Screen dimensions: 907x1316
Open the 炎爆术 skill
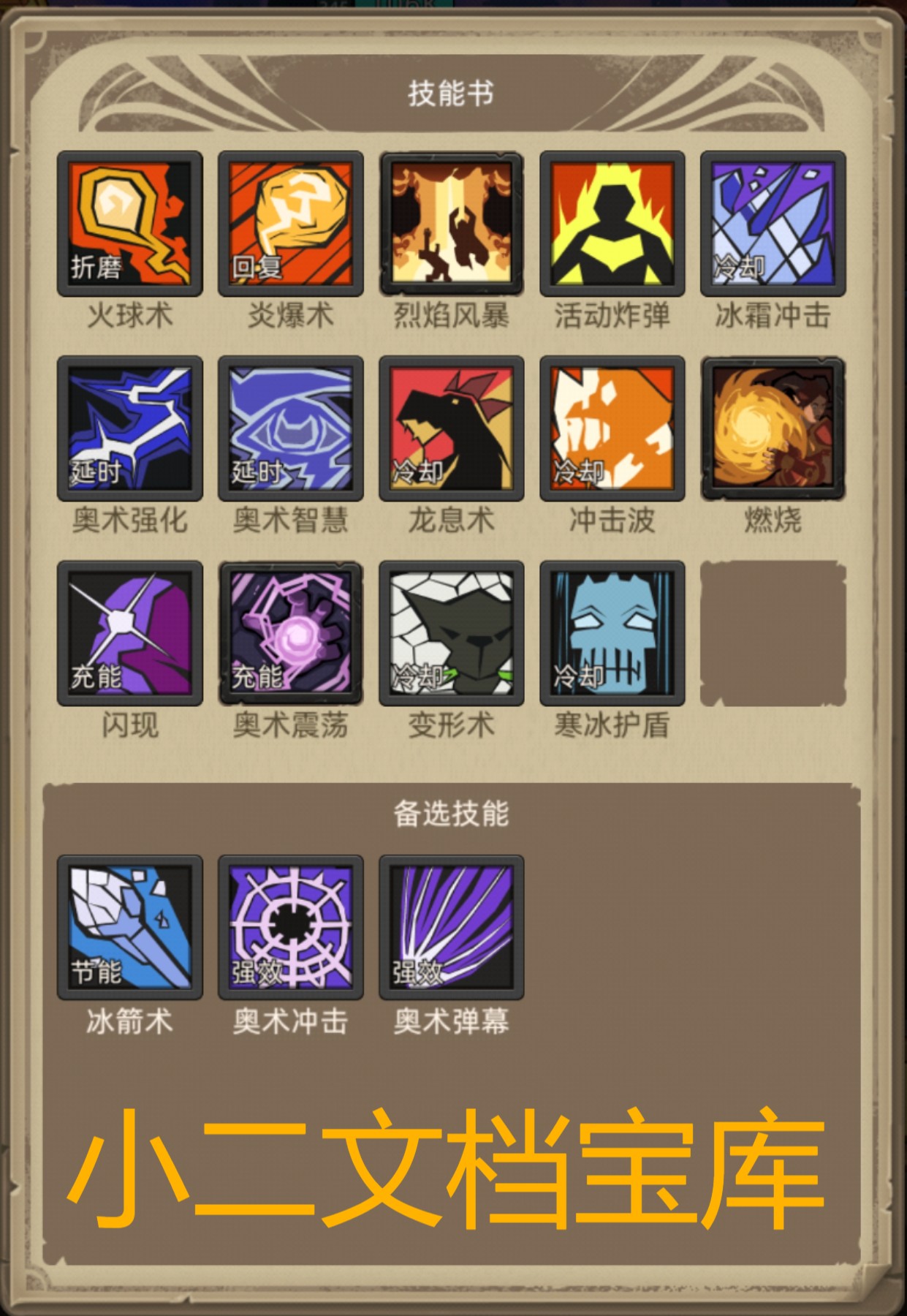[x=290, y=223]
